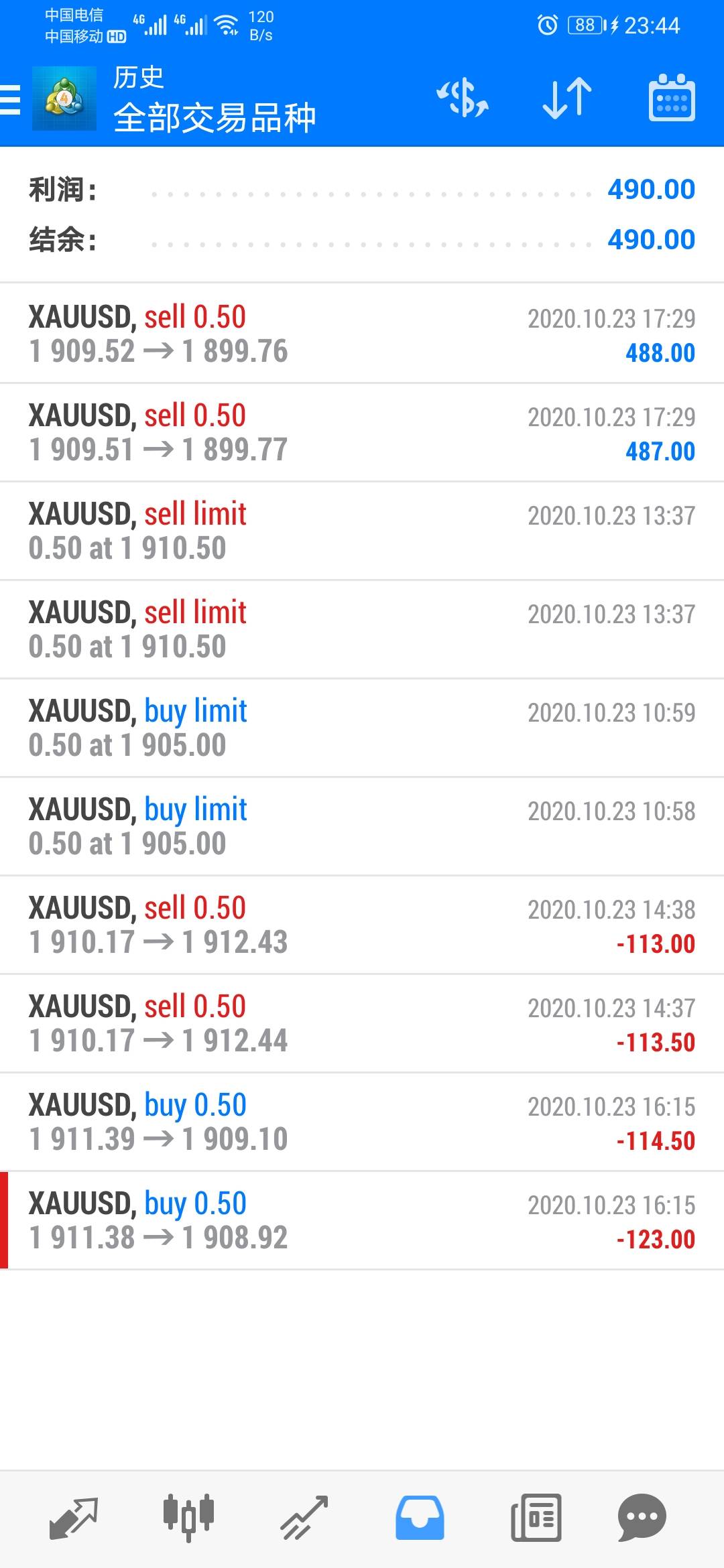This screenshot has height=1568, width=724.
Task: Open the XAUUSD sell trade with 487.00 profit
Action: pyautogui.click(x=362, y=432)
